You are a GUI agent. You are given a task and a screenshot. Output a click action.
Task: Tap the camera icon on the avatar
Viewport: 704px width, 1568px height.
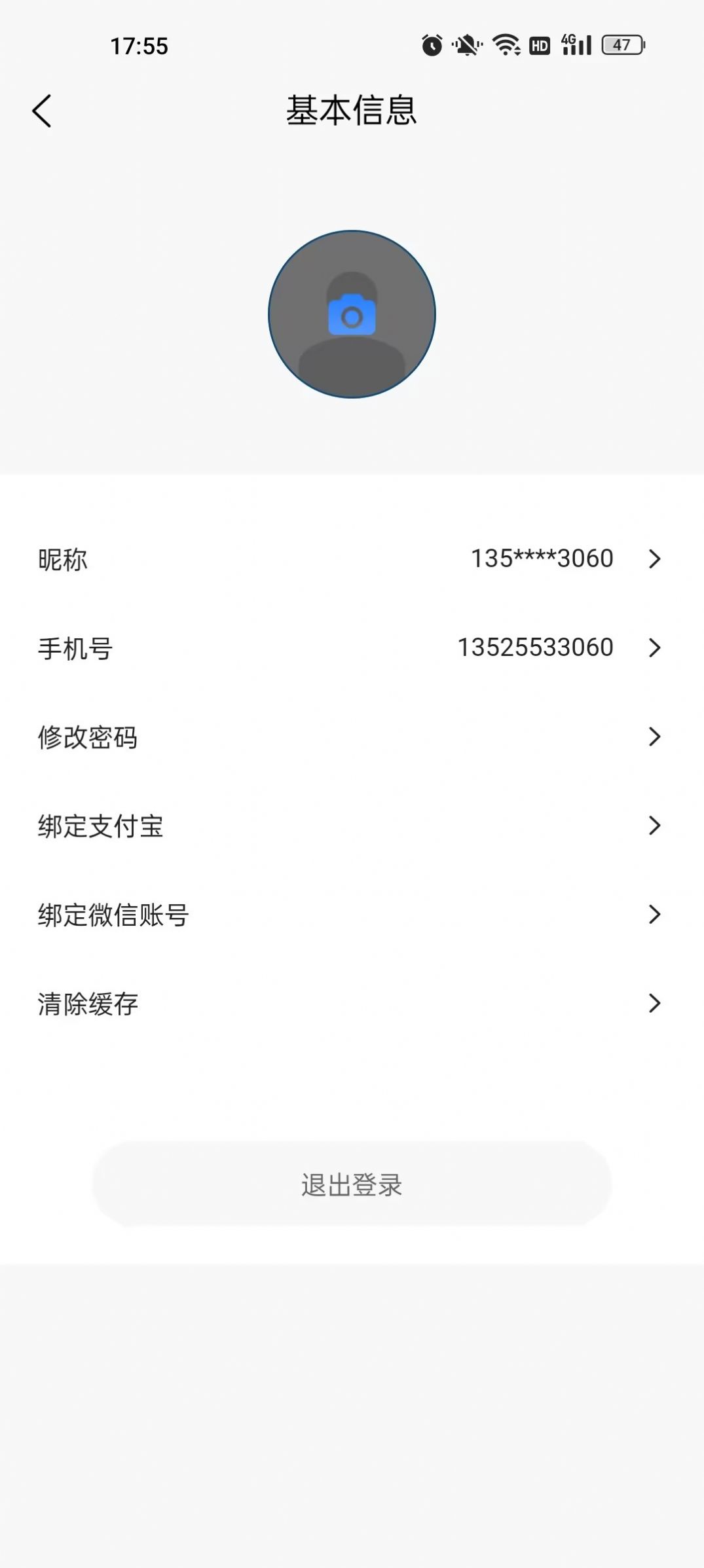(x=352, y=316)
